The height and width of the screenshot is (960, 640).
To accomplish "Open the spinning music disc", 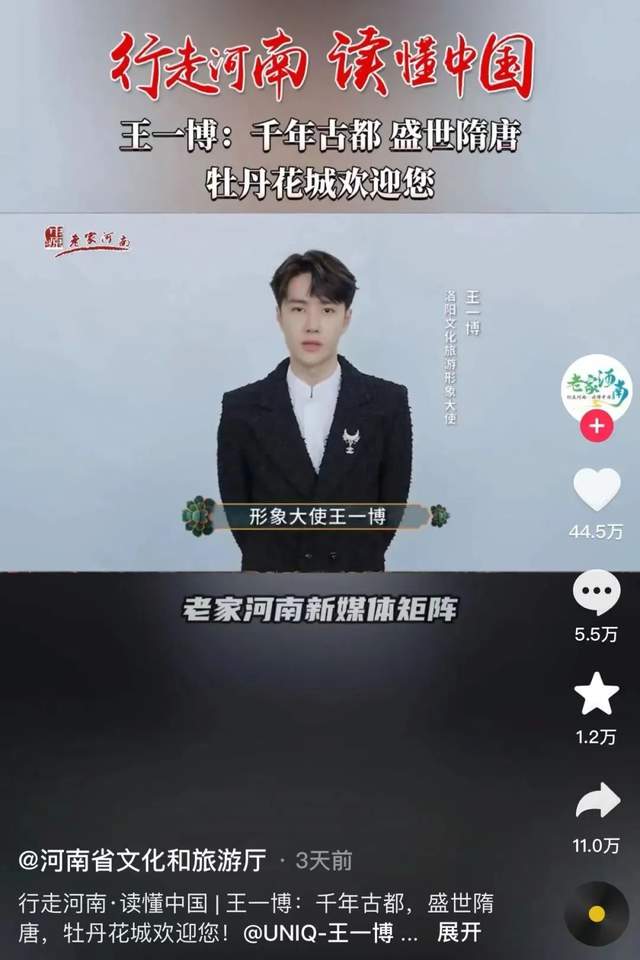I will pos(596,912).
